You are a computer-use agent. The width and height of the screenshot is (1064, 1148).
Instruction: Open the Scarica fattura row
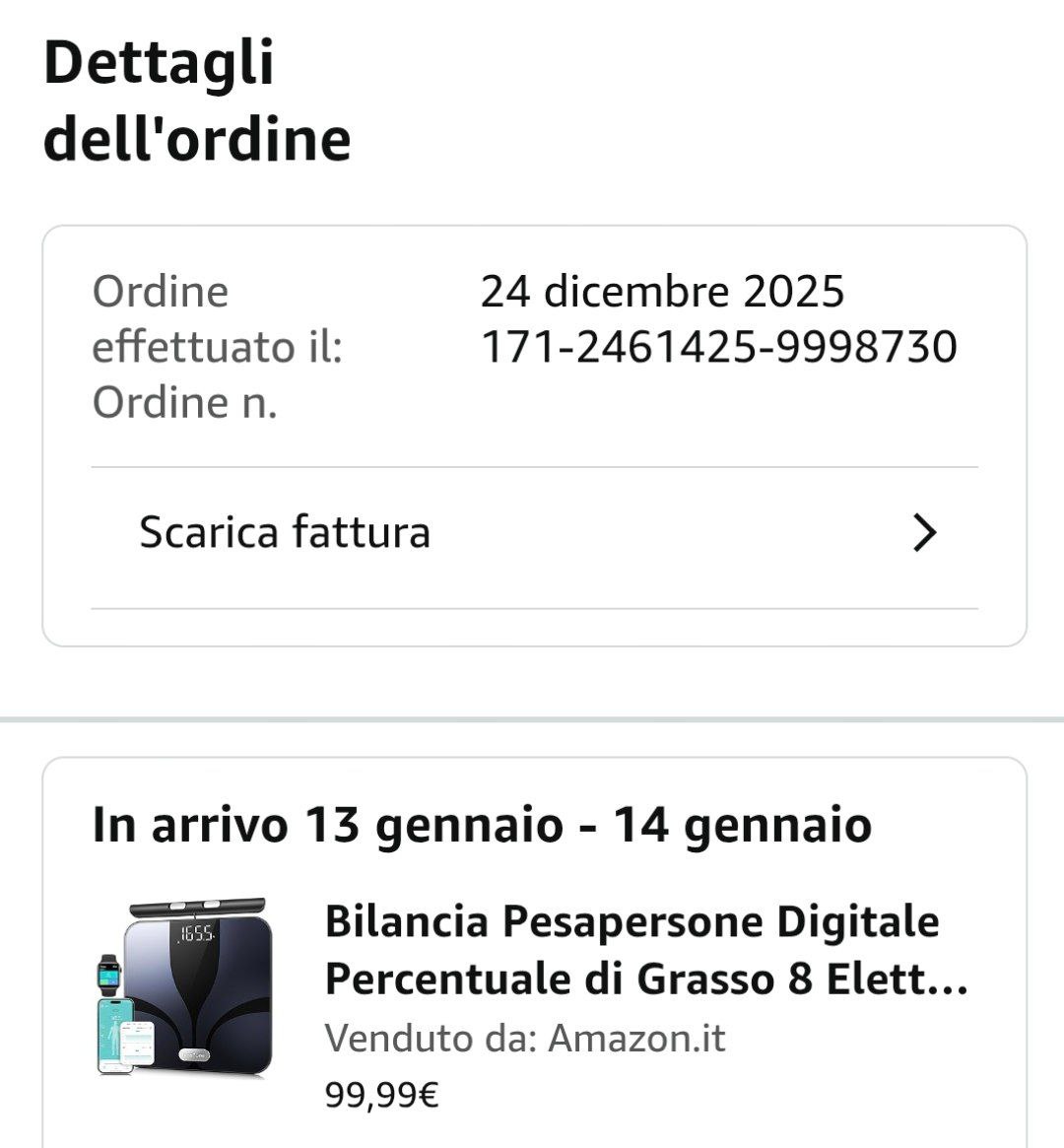534,533
